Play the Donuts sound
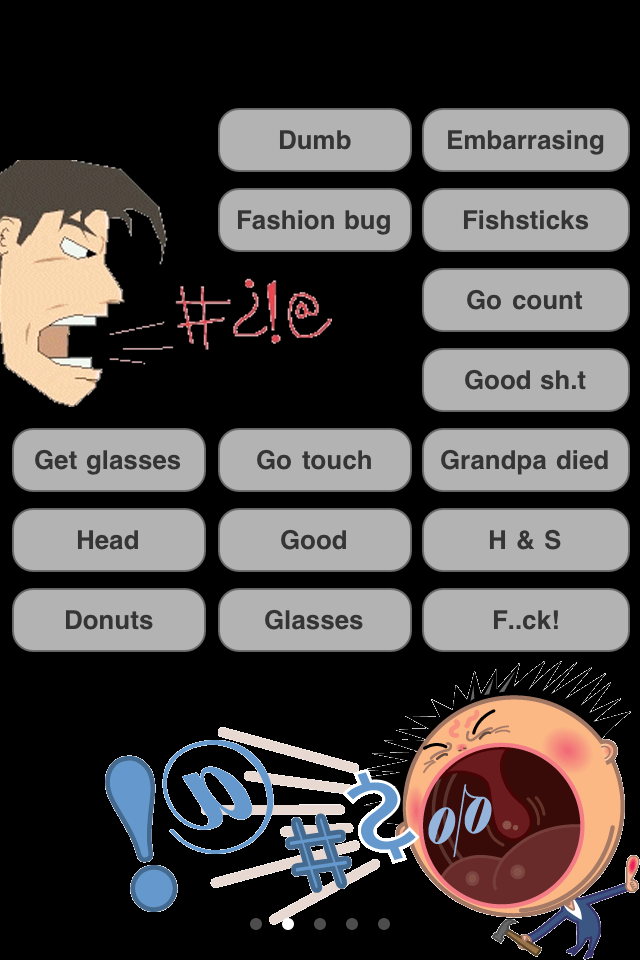The image size is (640, 960). tap(108, 620)
